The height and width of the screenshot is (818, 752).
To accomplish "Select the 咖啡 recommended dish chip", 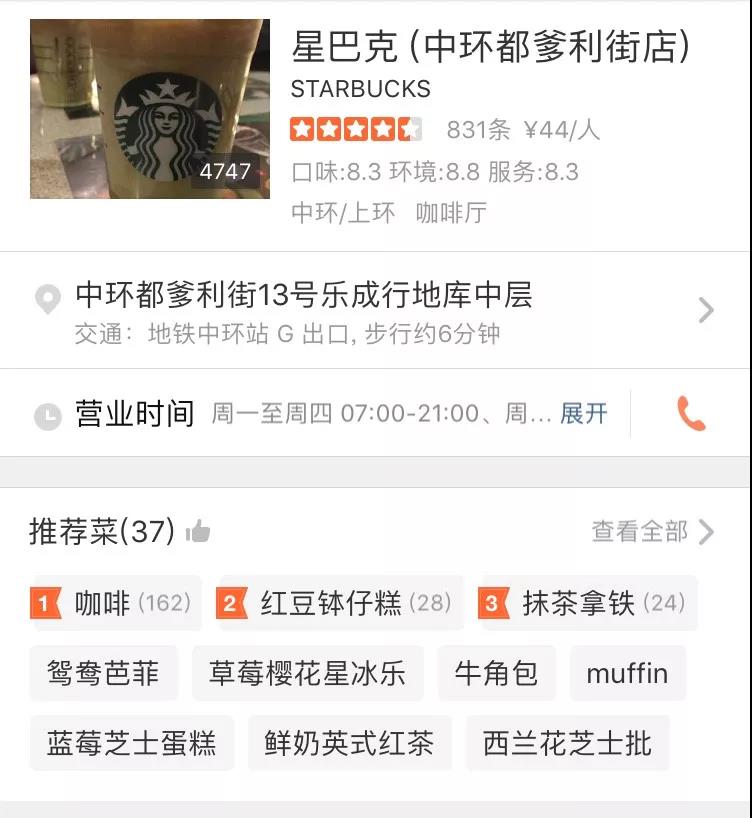I will 116,603.
